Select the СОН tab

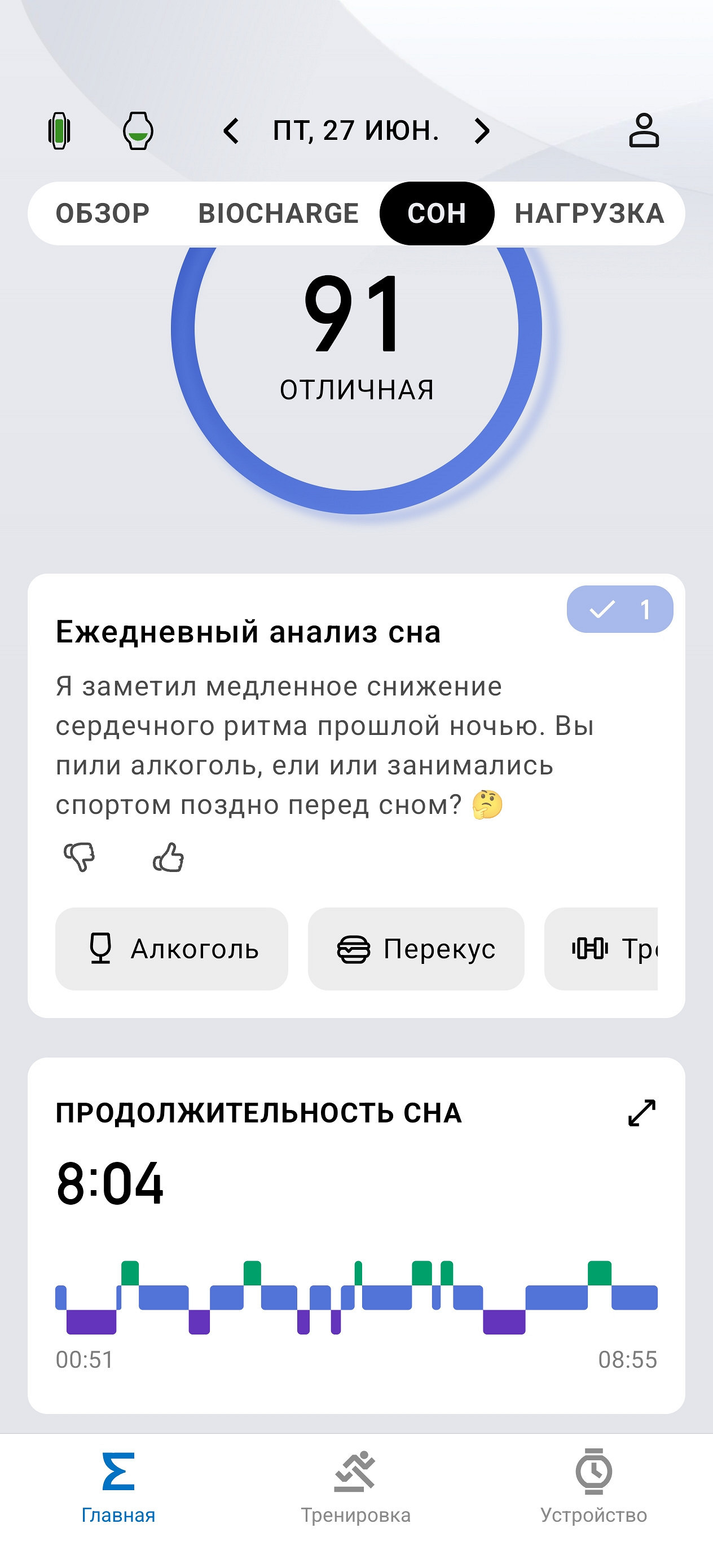437,214
